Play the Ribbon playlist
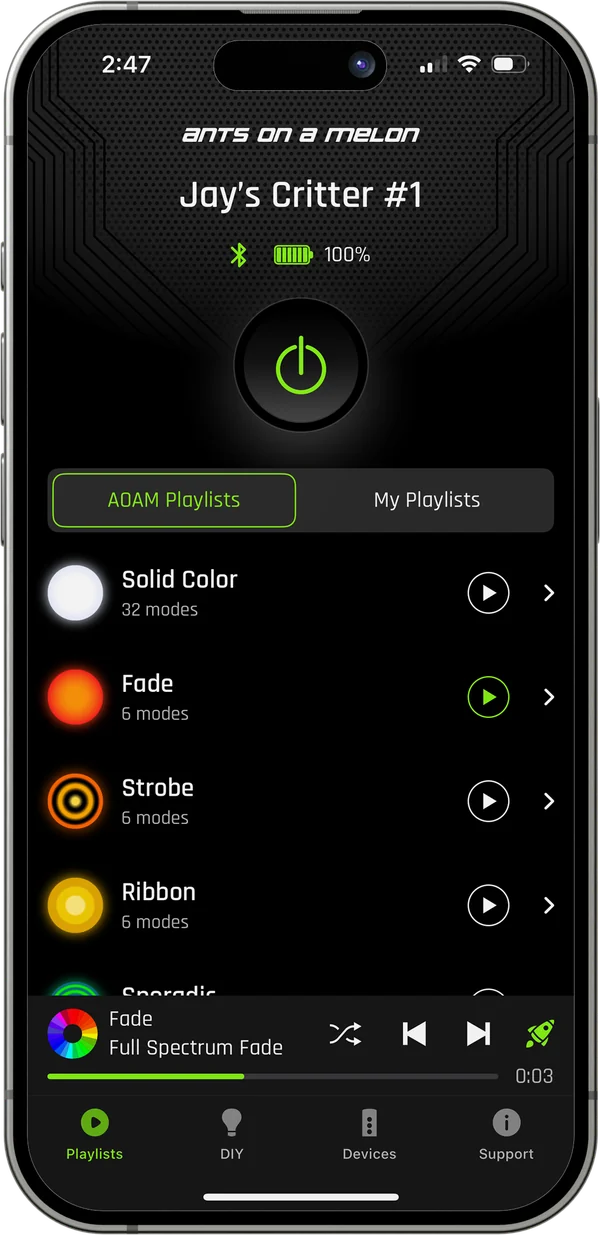600x1235 pixels. (x=488, y=905)
